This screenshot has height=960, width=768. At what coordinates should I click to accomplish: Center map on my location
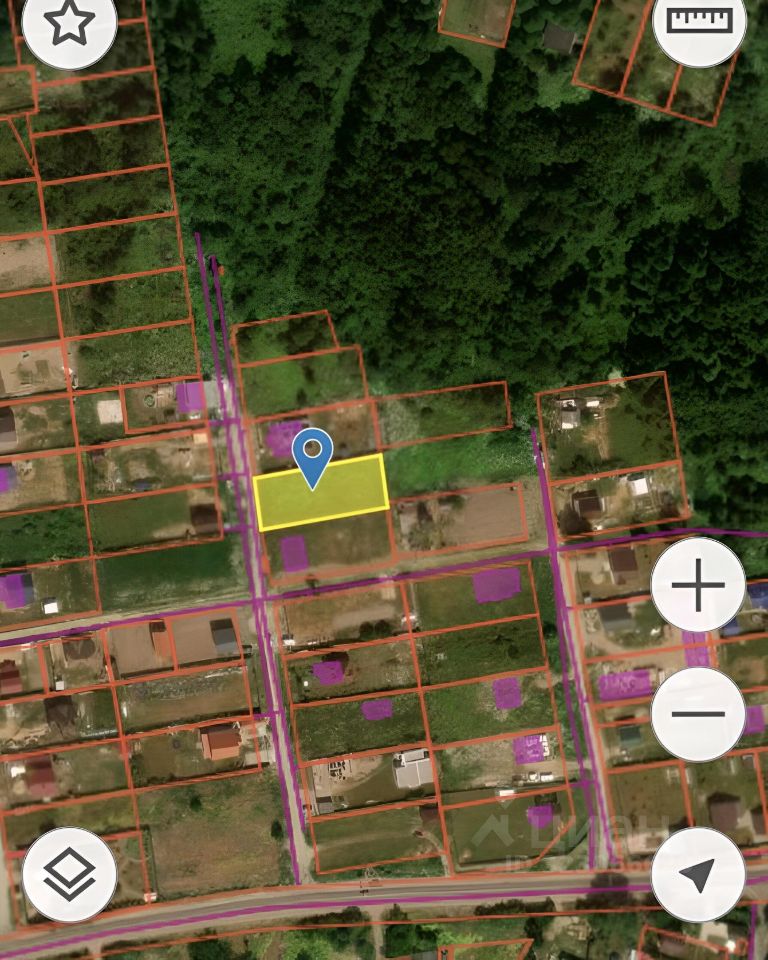pyautogui.click(x=698, y=874)
